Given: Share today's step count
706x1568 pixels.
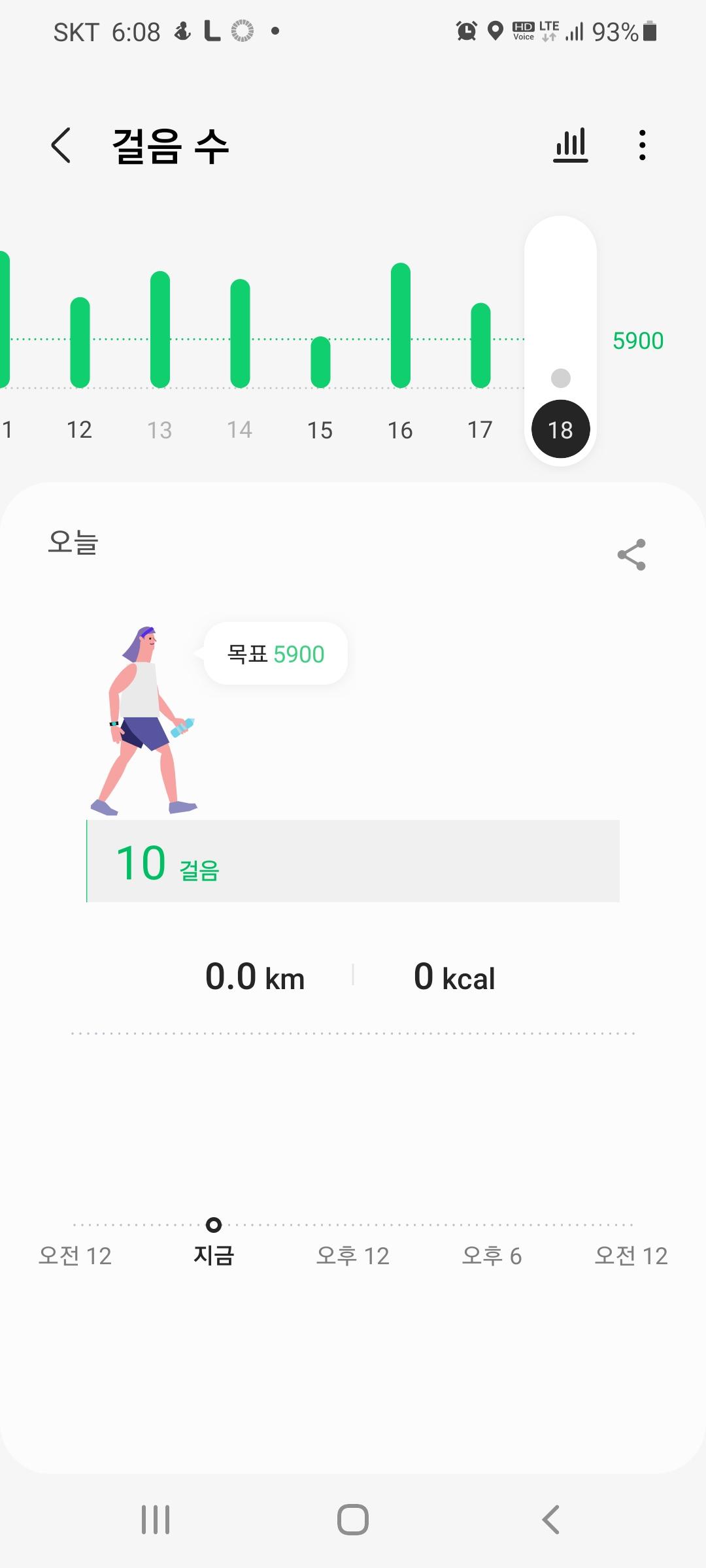Looking at the screenshot, I should pyautogui.click(x=631, y=555).
